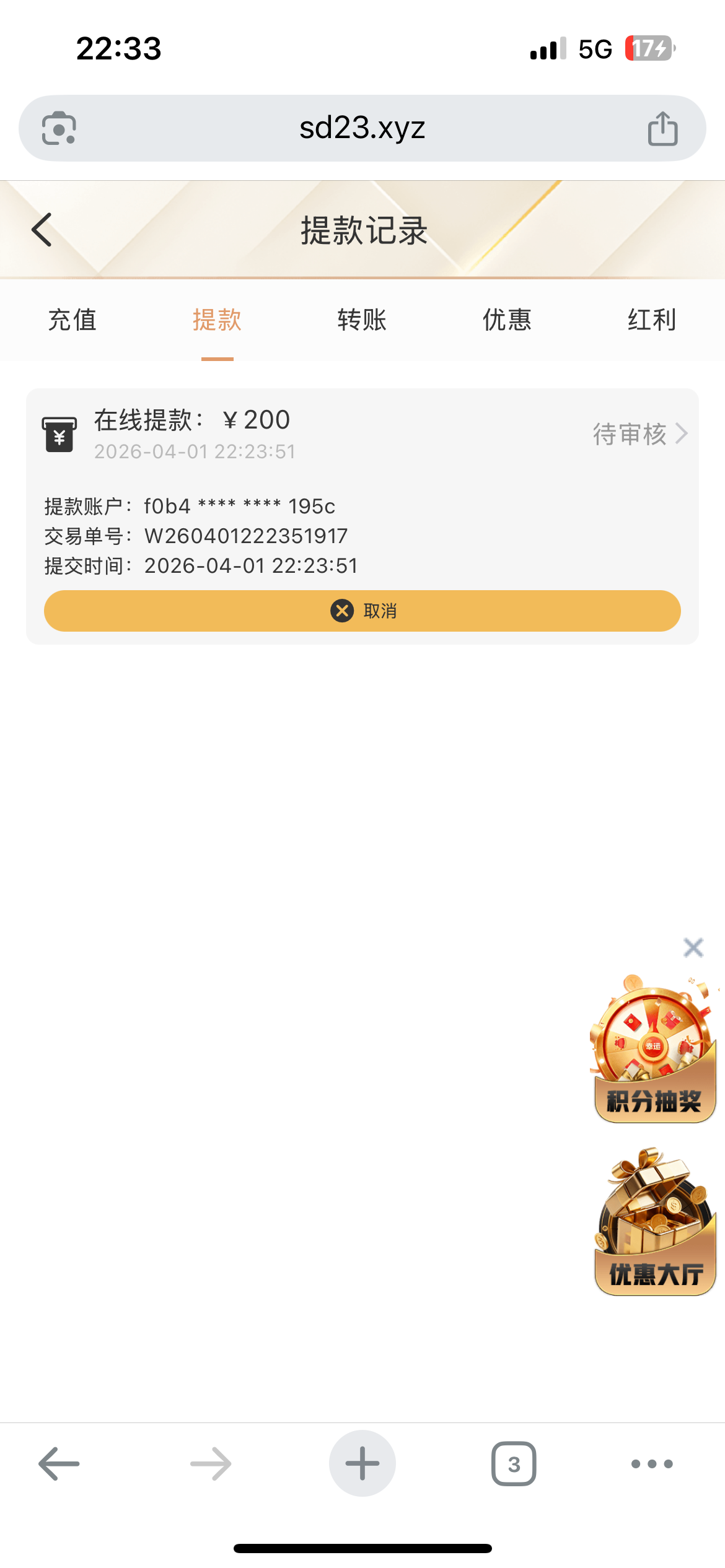725x1568 pixels.
Task: Switch to the 红利 tab
Action: (x=651, y=320)
